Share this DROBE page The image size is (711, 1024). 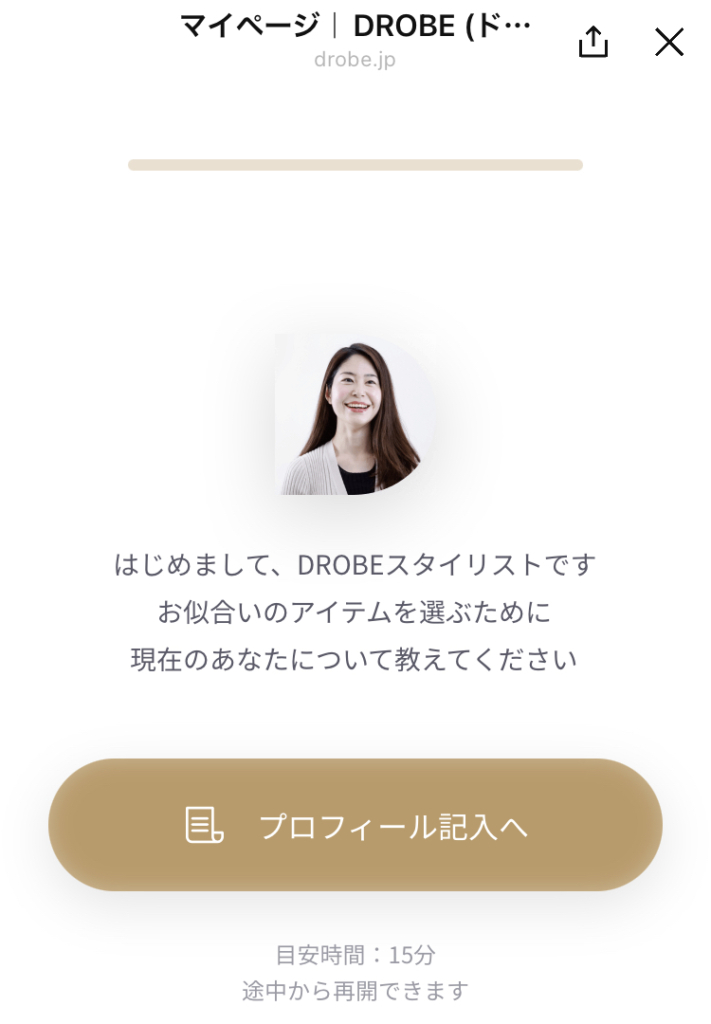coord(593,42)
